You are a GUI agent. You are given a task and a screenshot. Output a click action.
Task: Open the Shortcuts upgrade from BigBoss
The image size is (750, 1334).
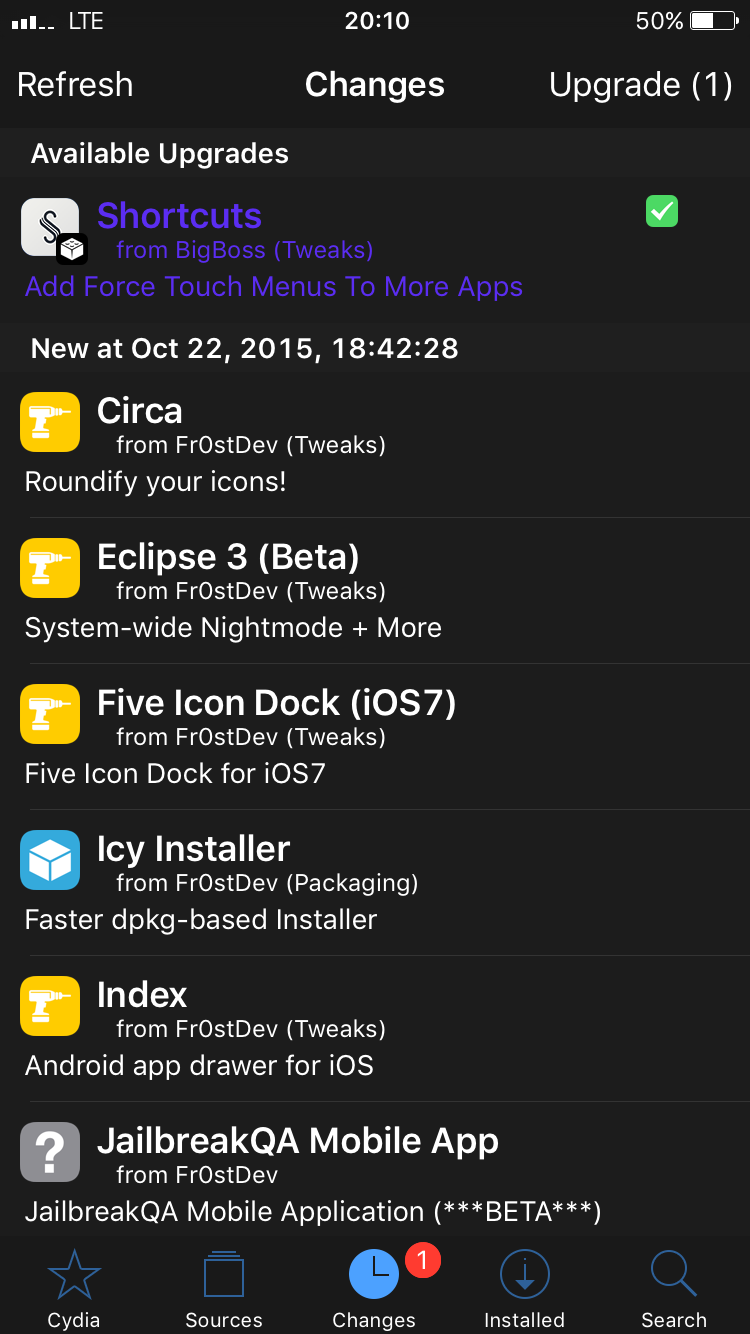375,250
